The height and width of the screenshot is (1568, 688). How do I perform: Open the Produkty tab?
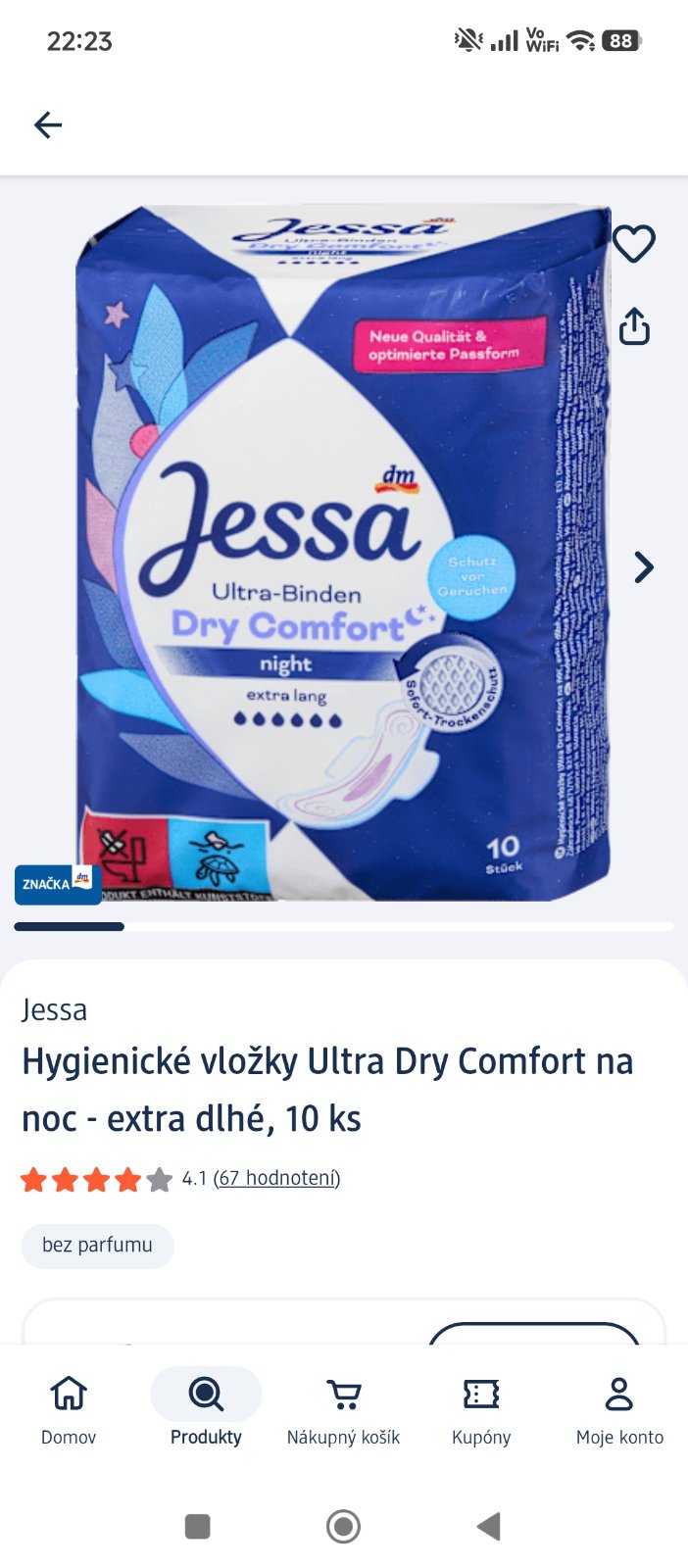click(206, 1409)
